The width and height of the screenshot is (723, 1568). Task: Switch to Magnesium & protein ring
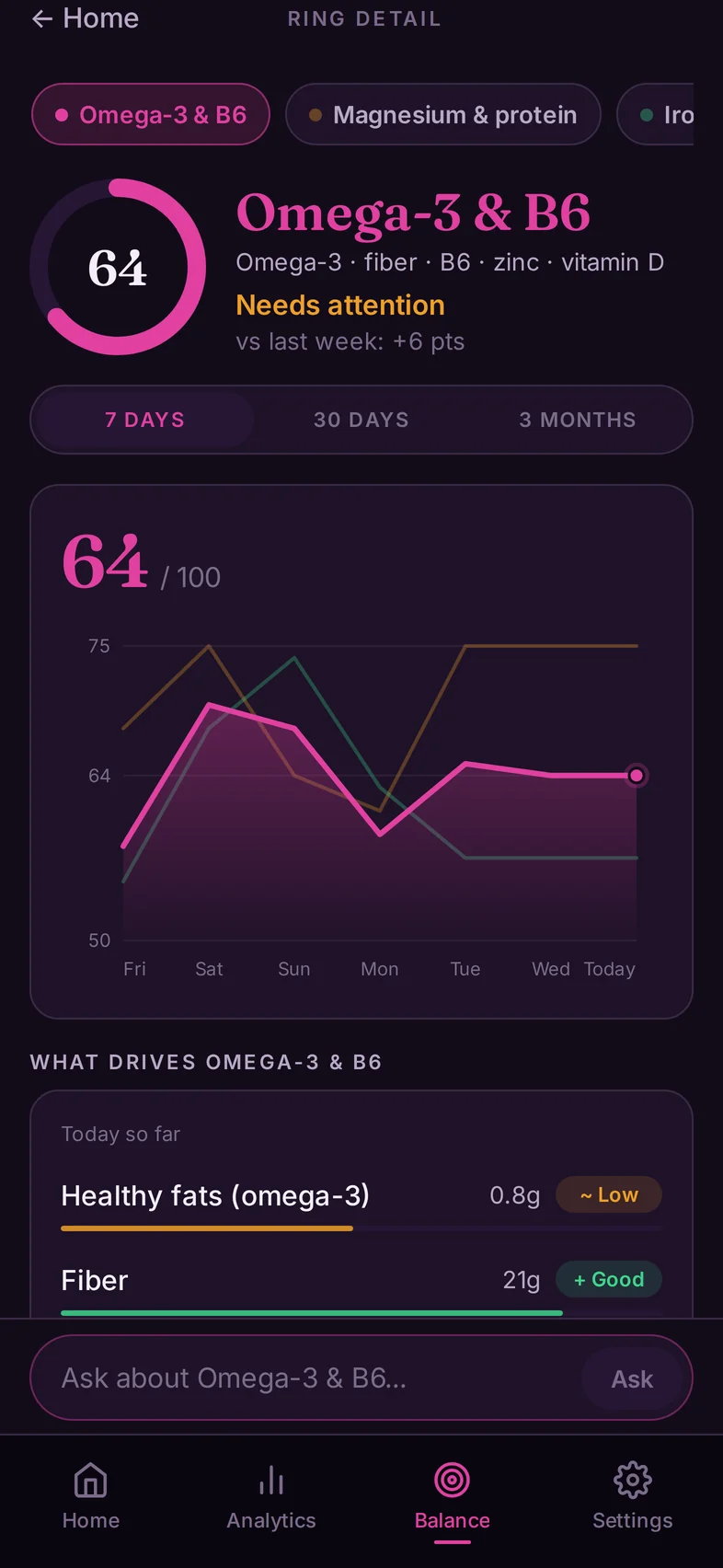click(443, 115)
